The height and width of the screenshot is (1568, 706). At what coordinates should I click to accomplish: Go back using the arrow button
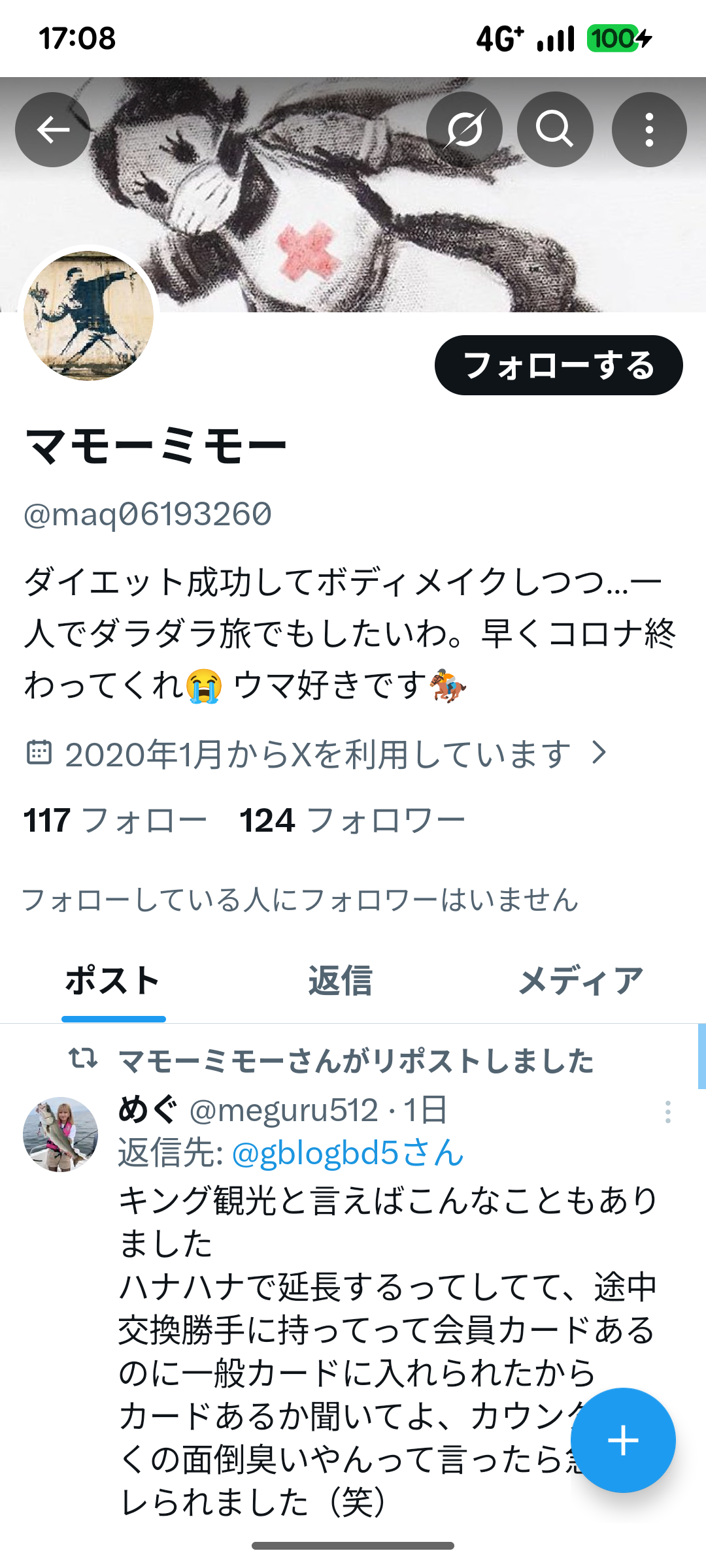click(x=52, y=129)
